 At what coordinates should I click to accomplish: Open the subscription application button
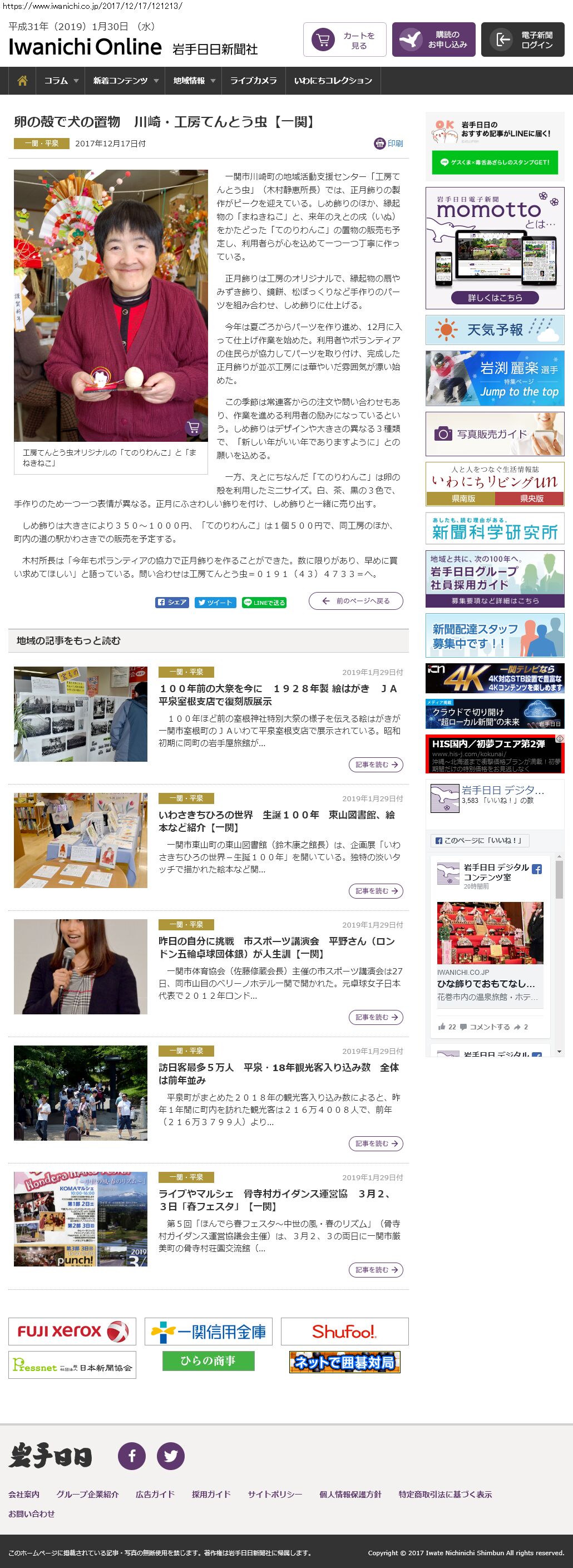434,40
